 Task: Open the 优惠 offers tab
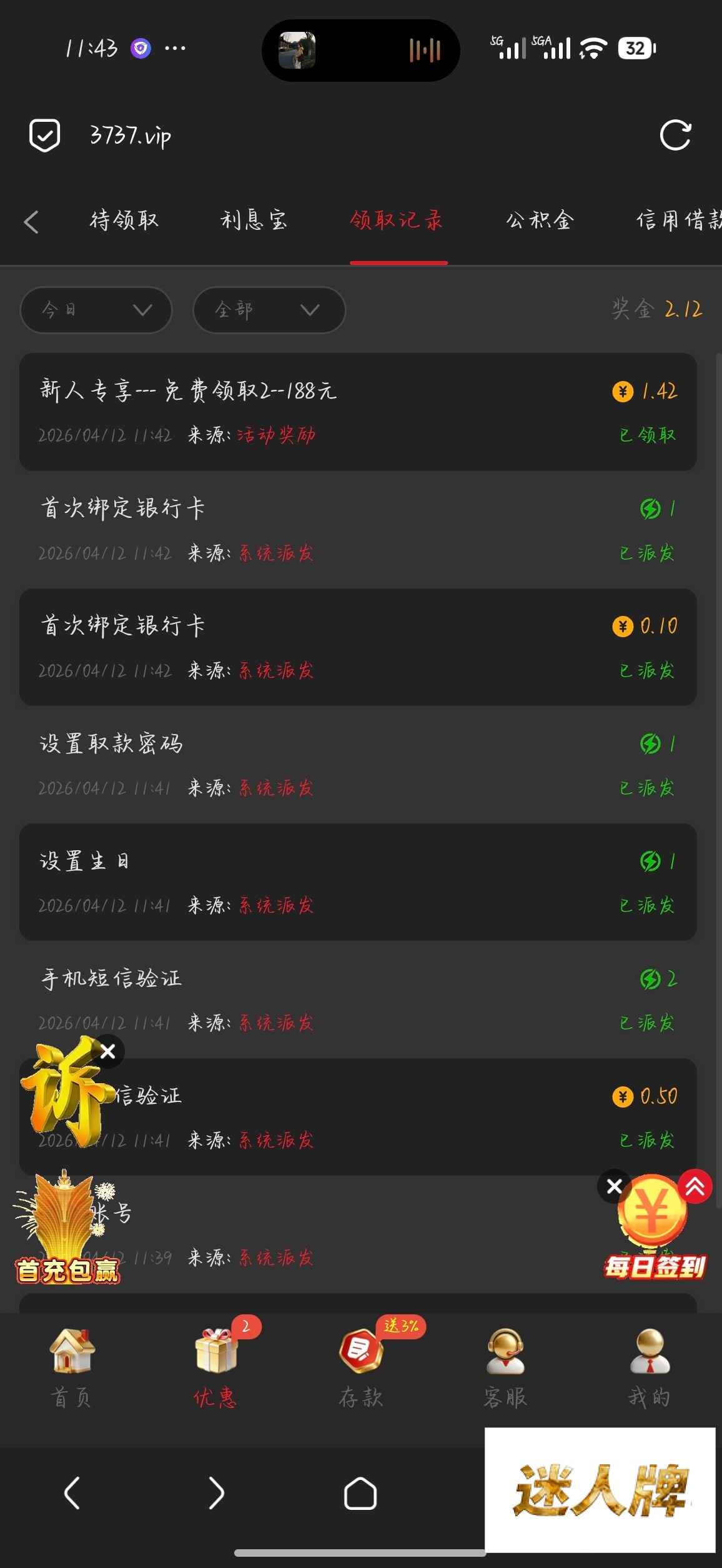click(216, 1368)
